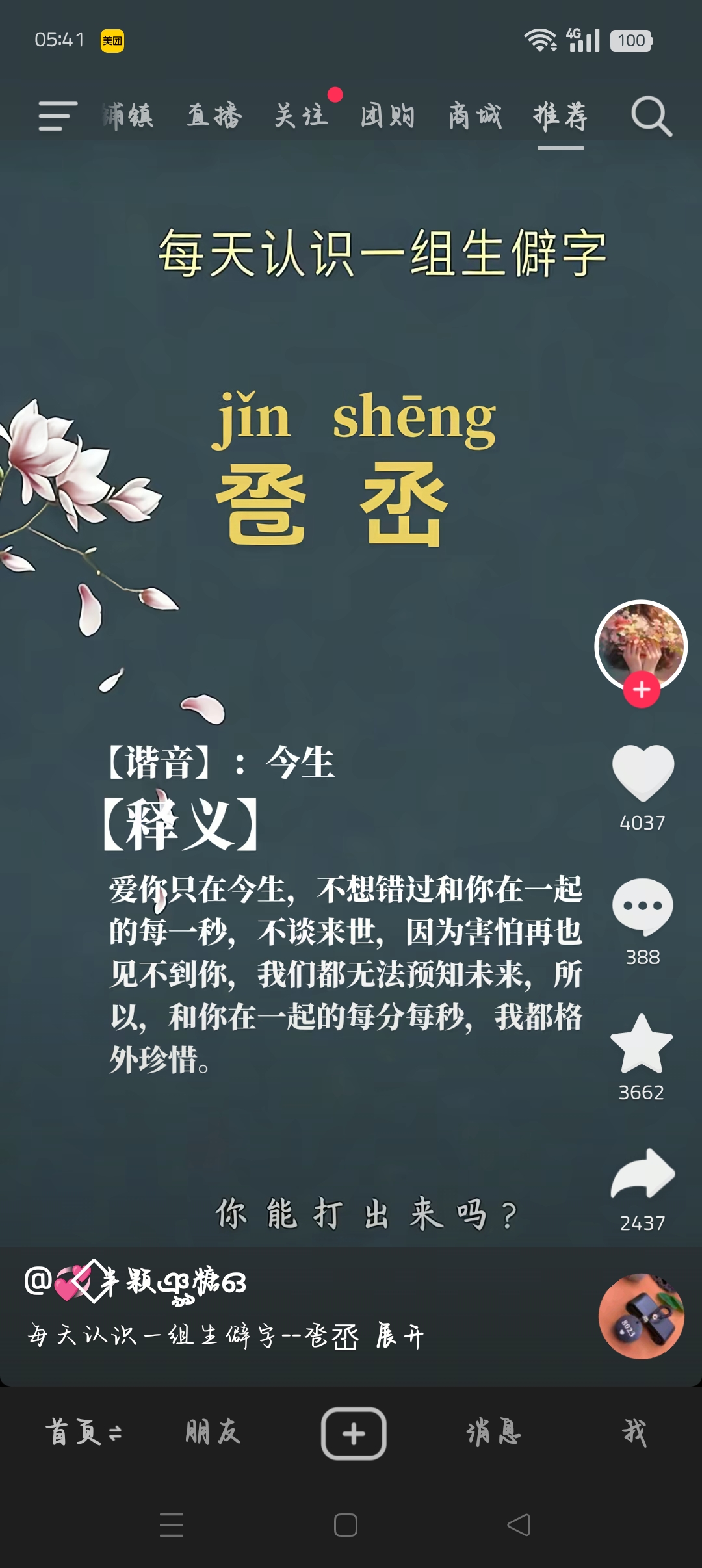Viewport: 702px width, 1568px height.
Task: Open the creator's profile avatar
Action: click(641, 646)
